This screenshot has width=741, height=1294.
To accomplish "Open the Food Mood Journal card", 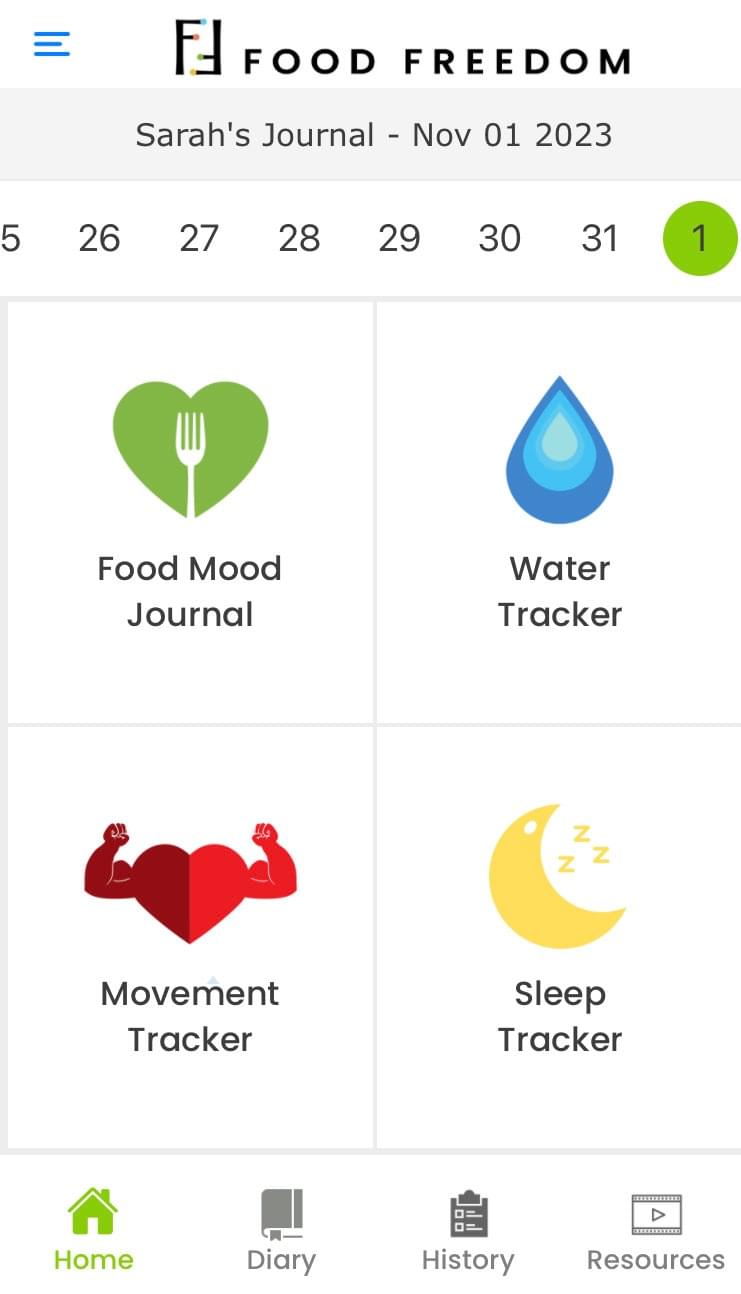I will (190, 510).
